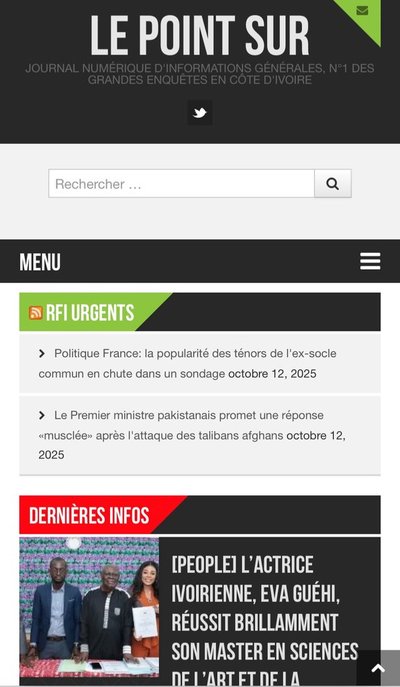Open the Eva Guéhi master's degree headline

[x=264, y=618]
